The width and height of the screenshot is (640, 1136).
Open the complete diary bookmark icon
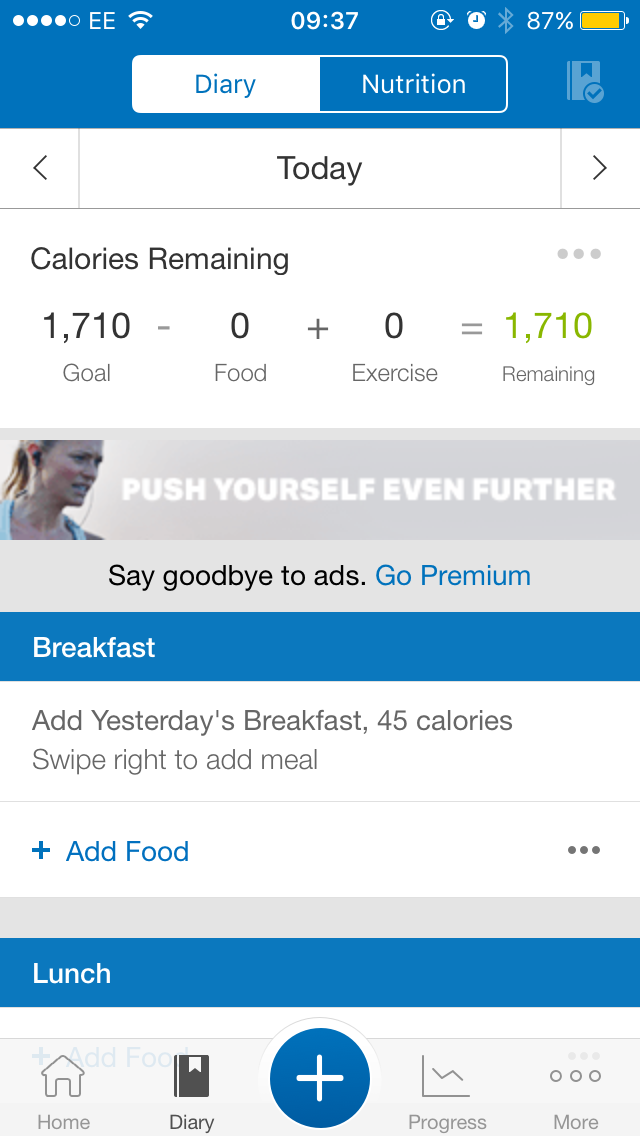[x=585, y=82]
